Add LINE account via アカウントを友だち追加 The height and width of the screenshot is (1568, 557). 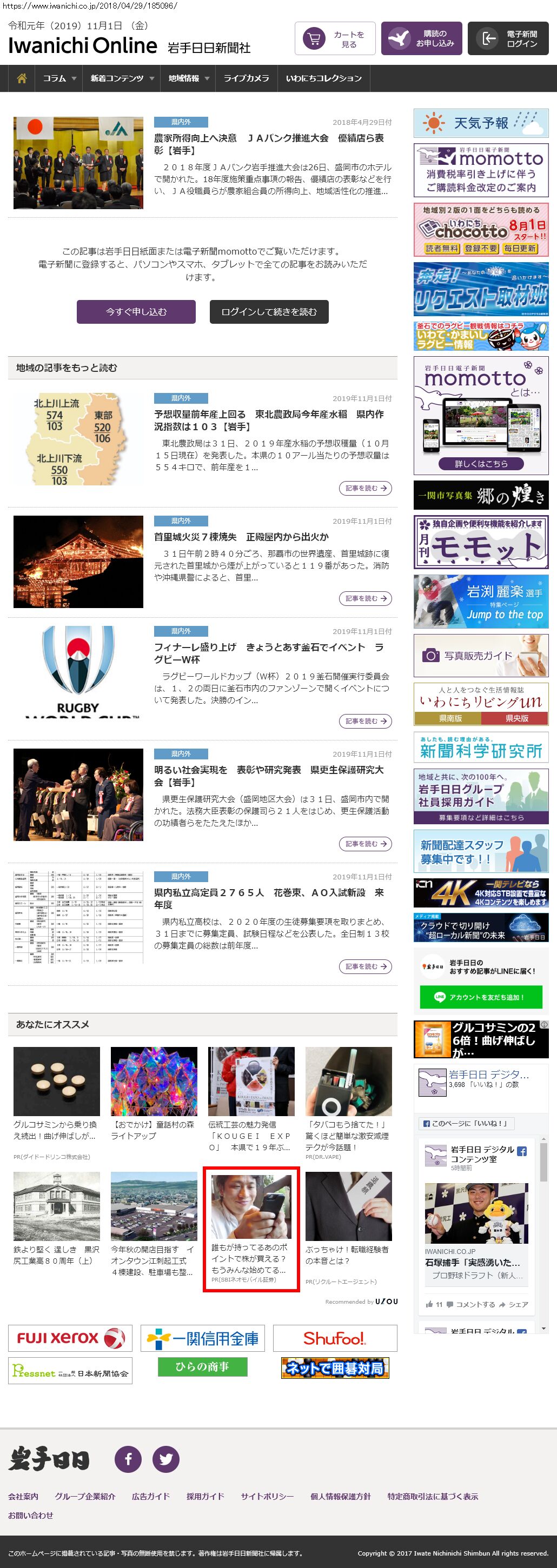click(x=480, y=997)
